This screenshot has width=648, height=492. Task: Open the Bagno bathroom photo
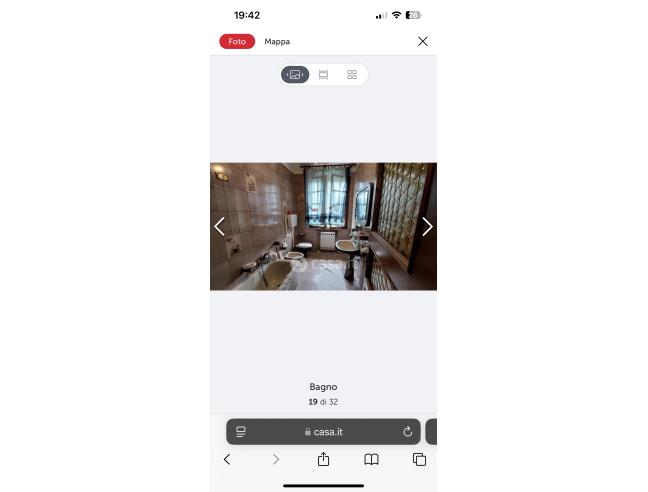coord(323,226)
